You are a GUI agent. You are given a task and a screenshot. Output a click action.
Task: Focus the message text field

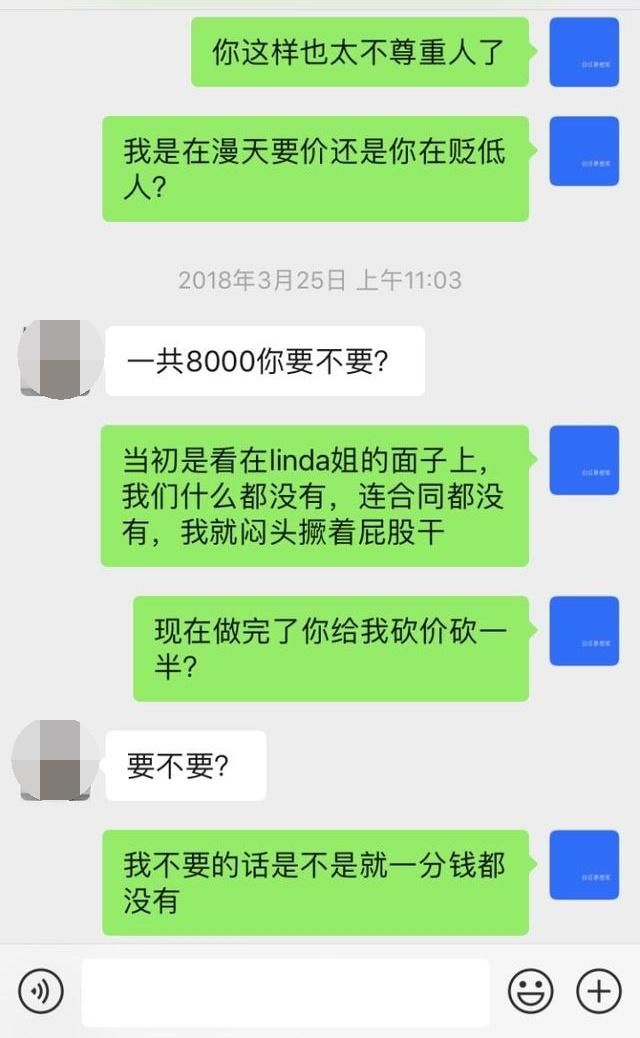(x=285, y=992)
